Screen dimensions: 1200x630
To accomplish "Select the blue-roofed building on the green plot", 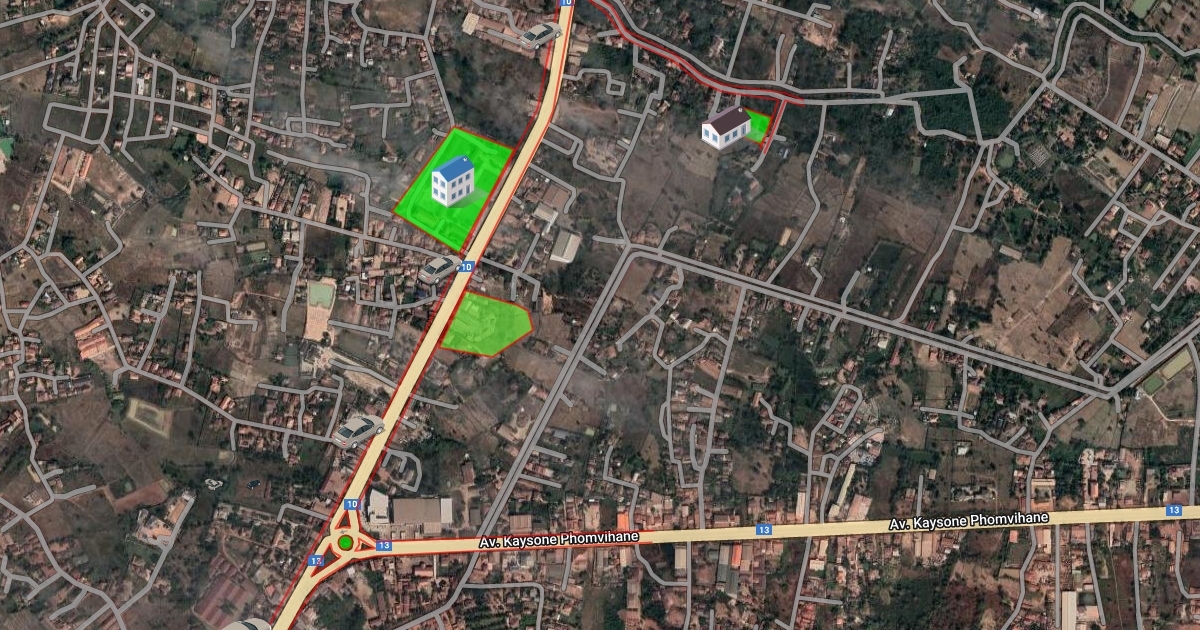I will tap(453, 180).
